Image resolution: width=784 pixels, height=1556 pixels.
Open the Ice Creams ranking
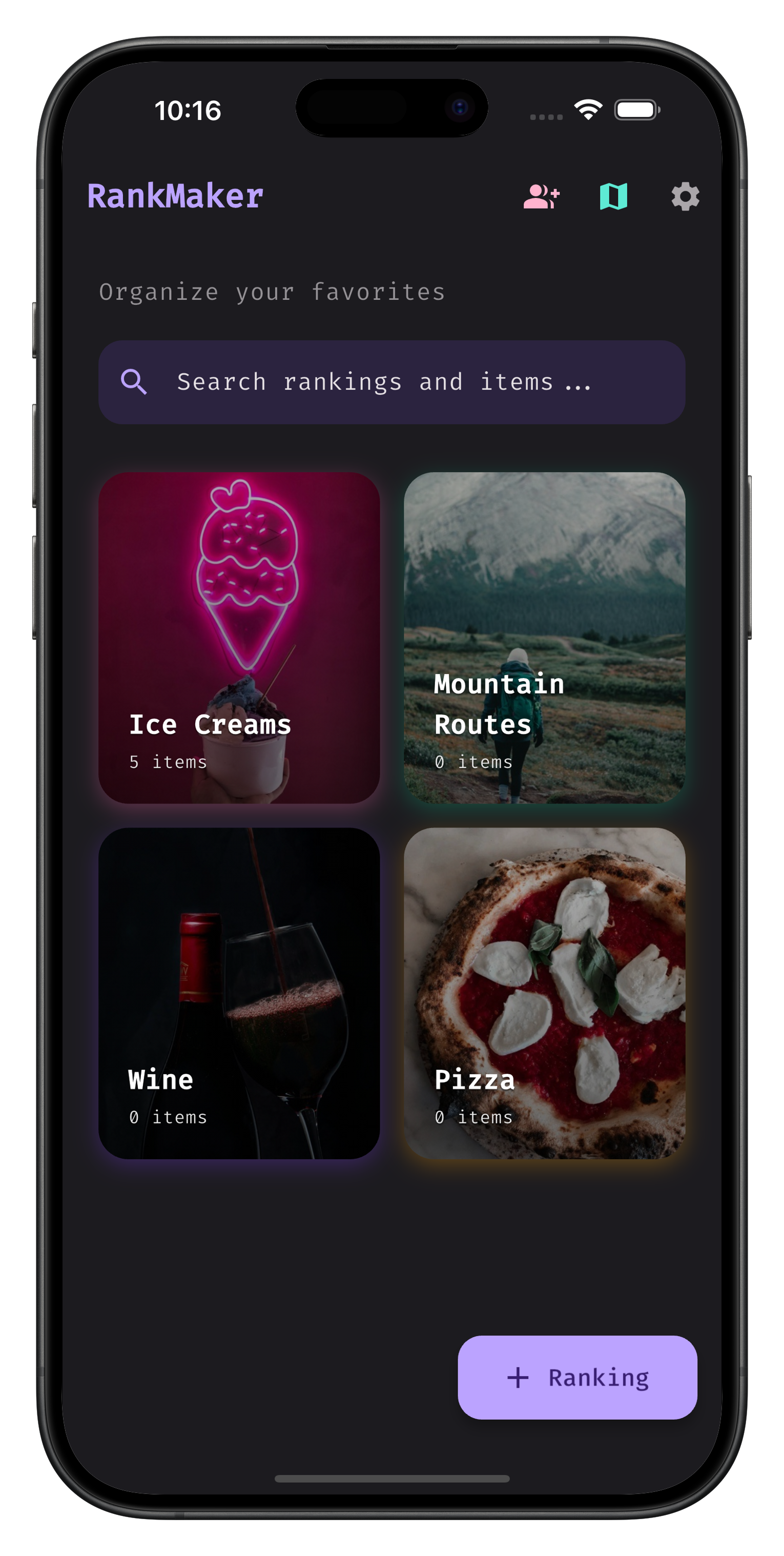[239, 638]
